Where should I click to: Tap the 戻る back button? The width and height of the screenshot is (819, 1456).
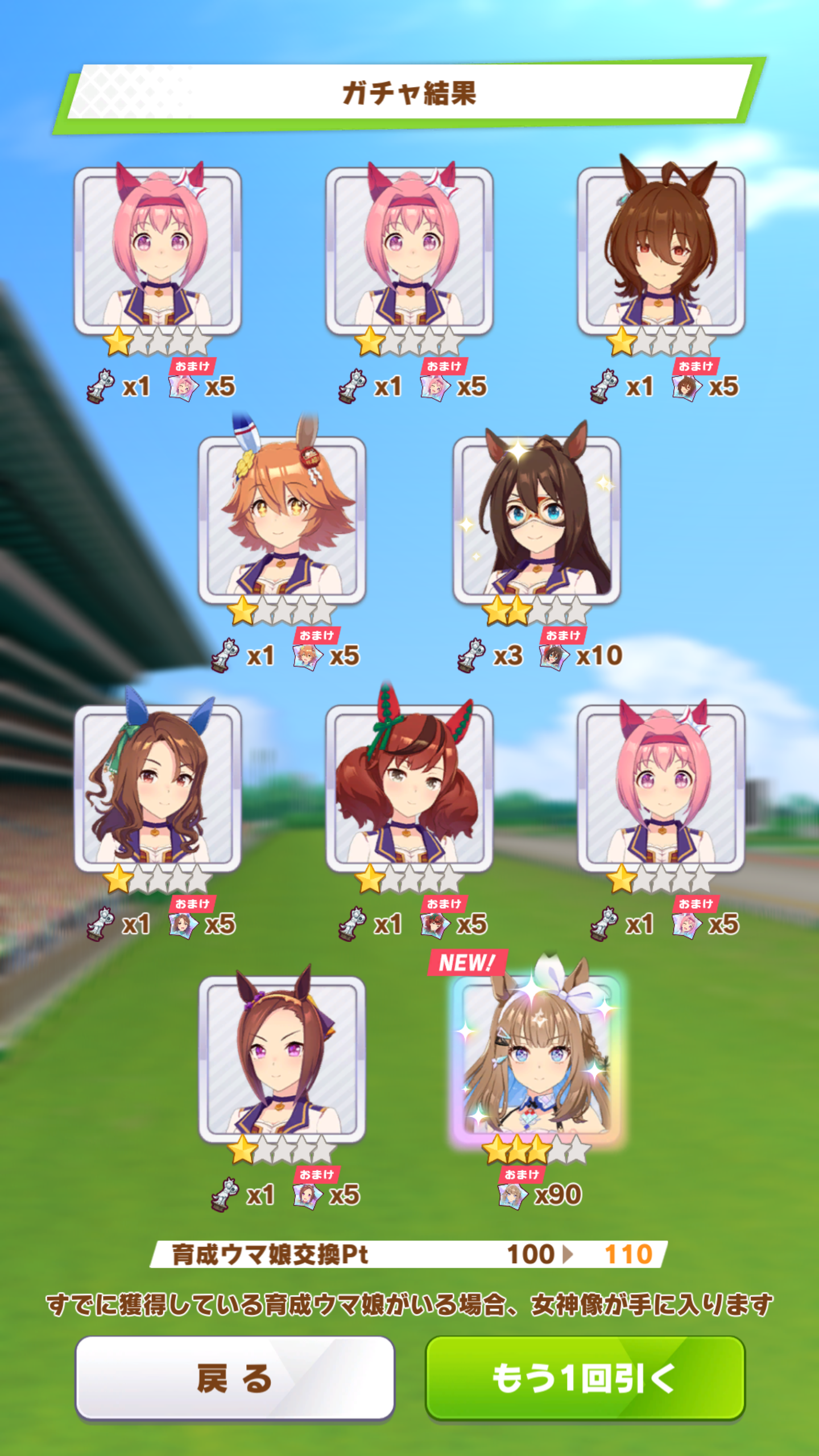pyautogui.click(x=235, y=1378)
